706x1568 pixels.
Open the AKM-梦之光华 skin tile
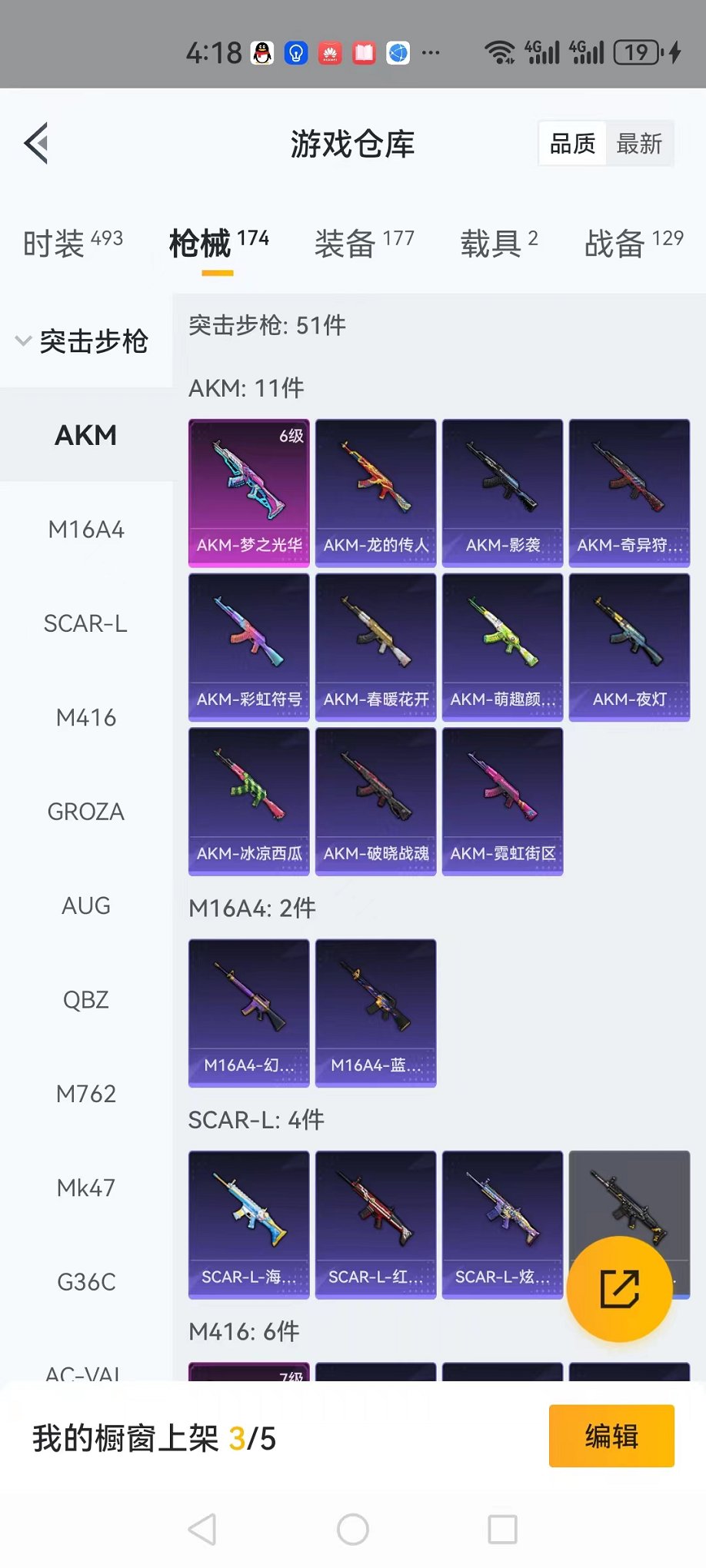pos(249,493)
